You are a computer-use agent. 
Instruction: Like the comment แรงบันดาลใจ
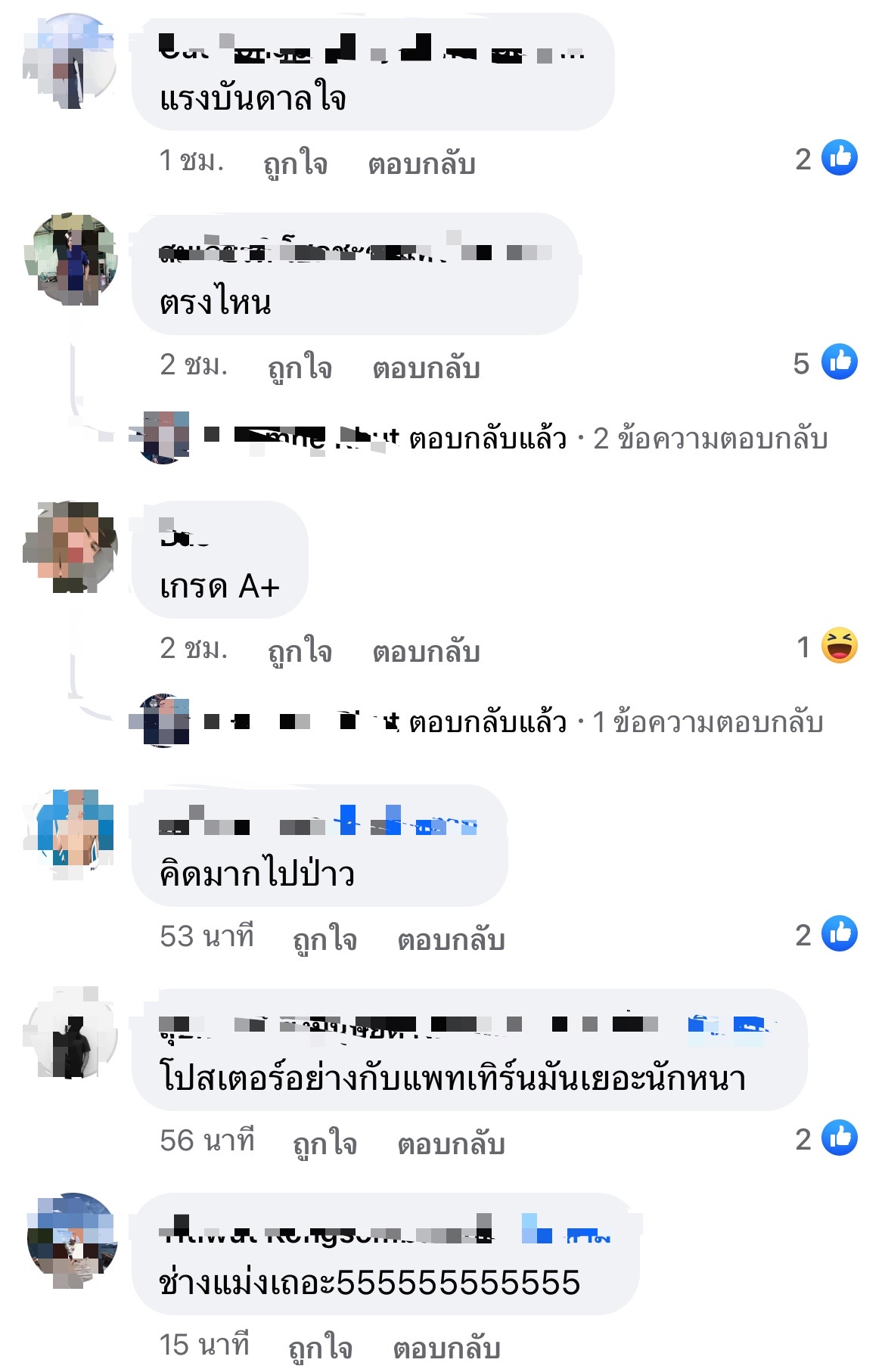tap(295, 163)
